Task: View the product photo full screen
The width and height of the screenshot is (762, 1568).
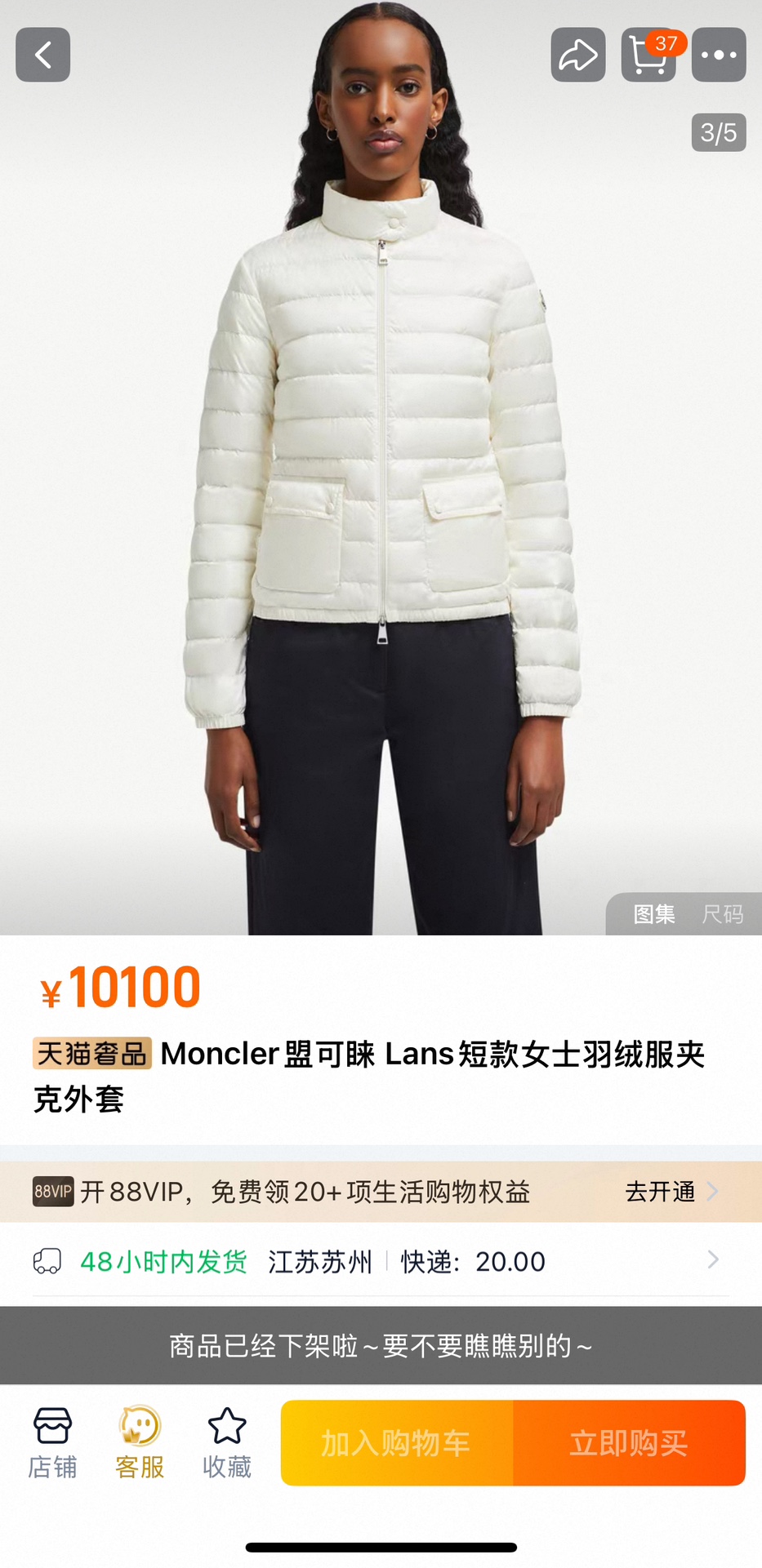Action: tap(381, 490)
